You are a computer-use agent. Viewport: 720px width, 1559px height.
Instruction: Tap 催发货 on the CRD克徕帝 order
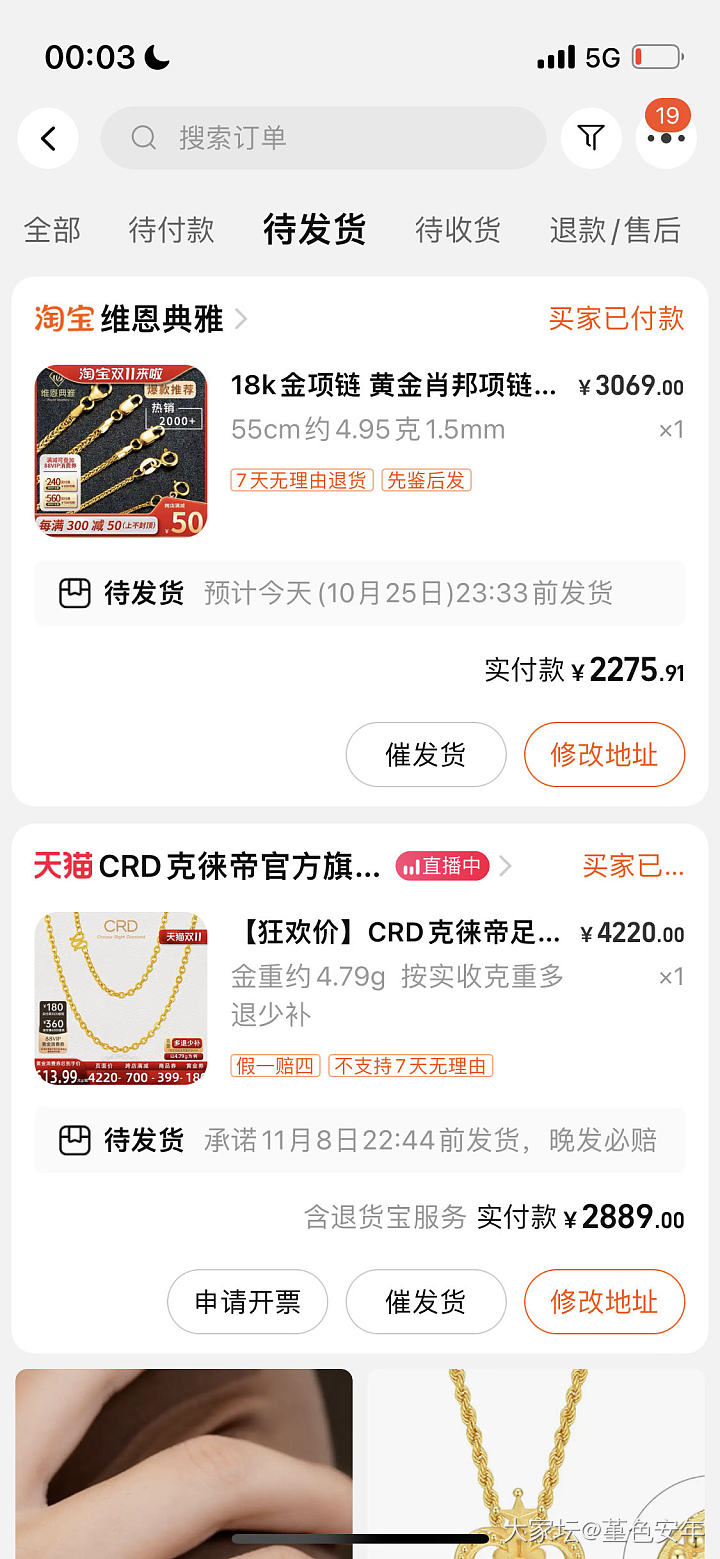coord(426,1302)
